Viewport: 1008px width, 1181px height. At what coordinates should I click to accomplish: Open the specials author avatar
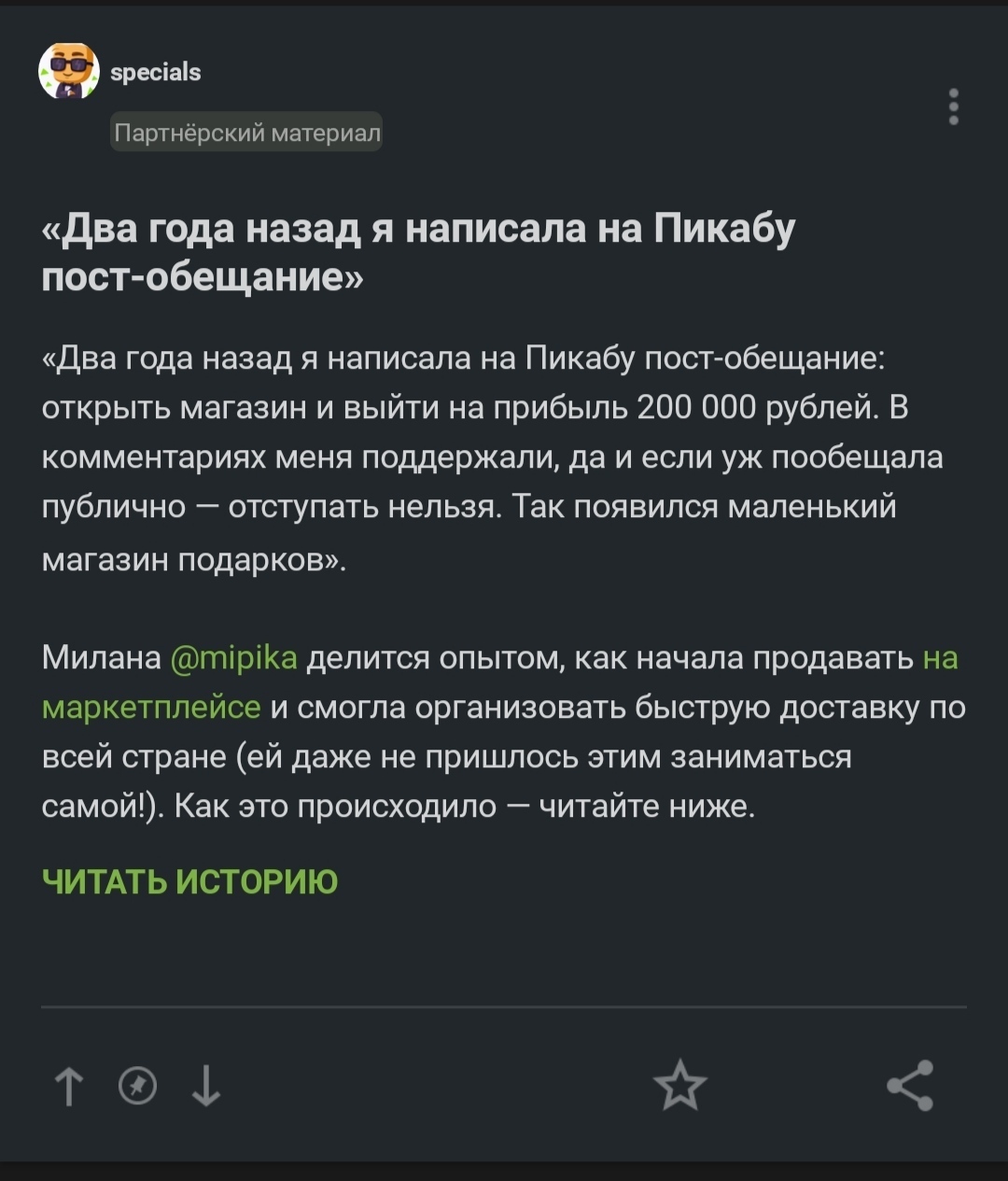click(x=68, y=72)
